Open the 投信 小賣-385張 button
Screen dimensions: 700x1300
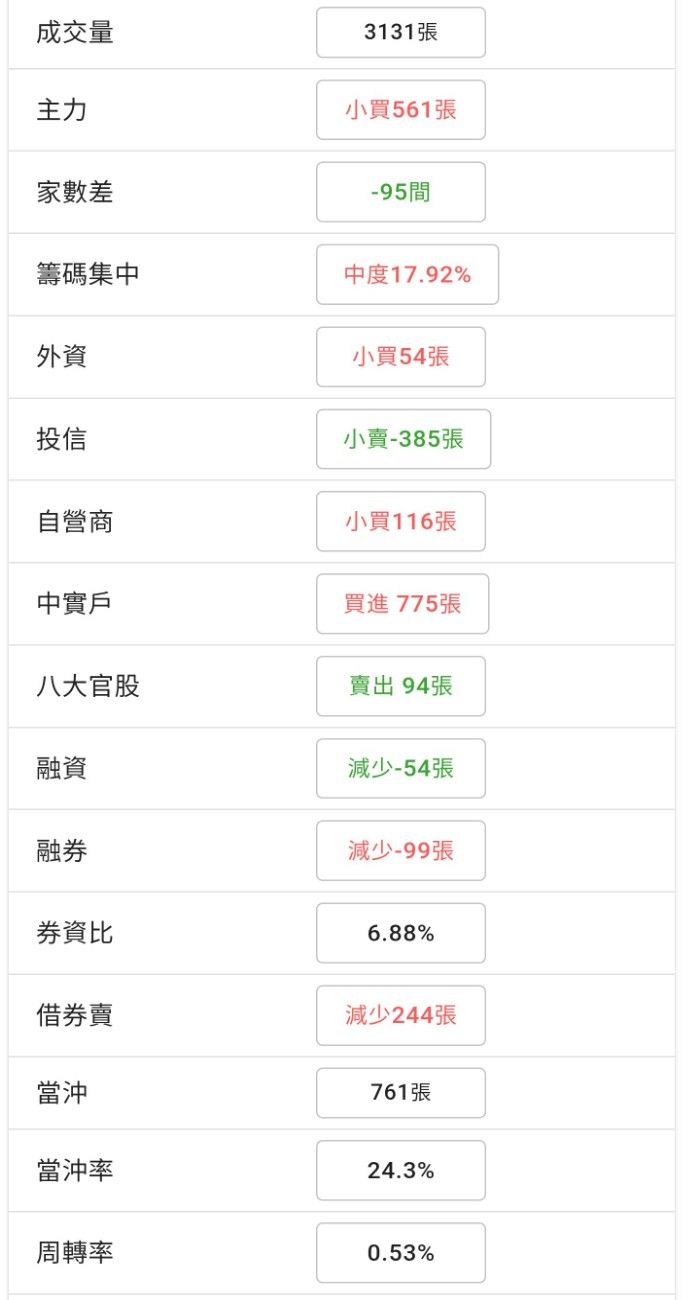coord(404,439)
